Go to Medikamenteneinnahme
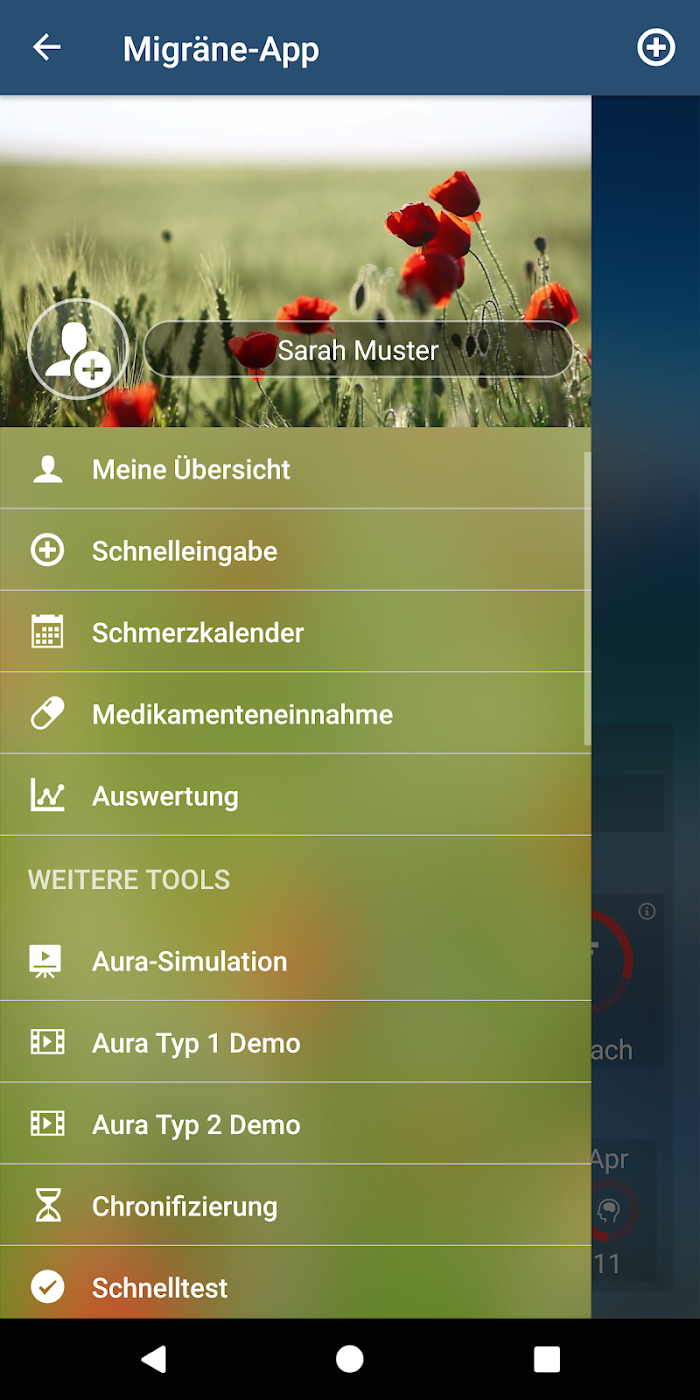The height and width of the screenshot is (1400, 700). pyautogui.click(x=295, y=715)
